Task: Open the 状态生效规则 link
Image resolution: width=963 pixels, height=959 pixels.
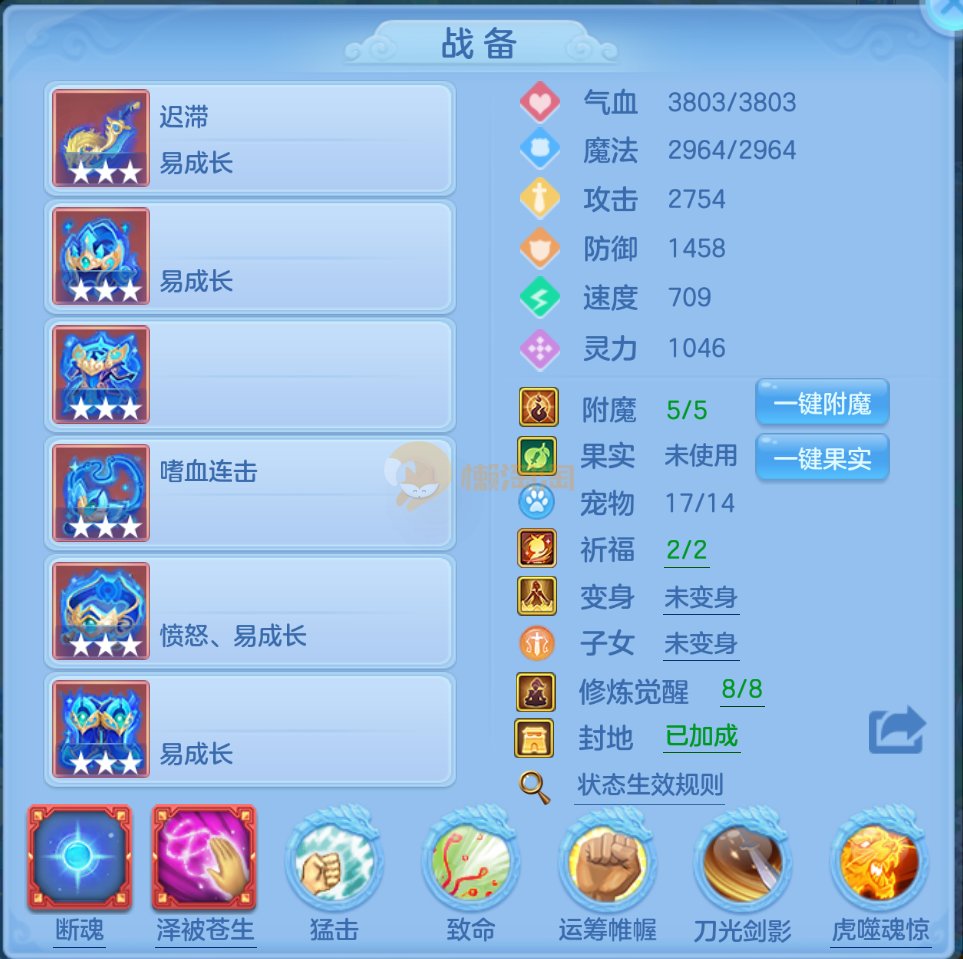Action: 649,786
